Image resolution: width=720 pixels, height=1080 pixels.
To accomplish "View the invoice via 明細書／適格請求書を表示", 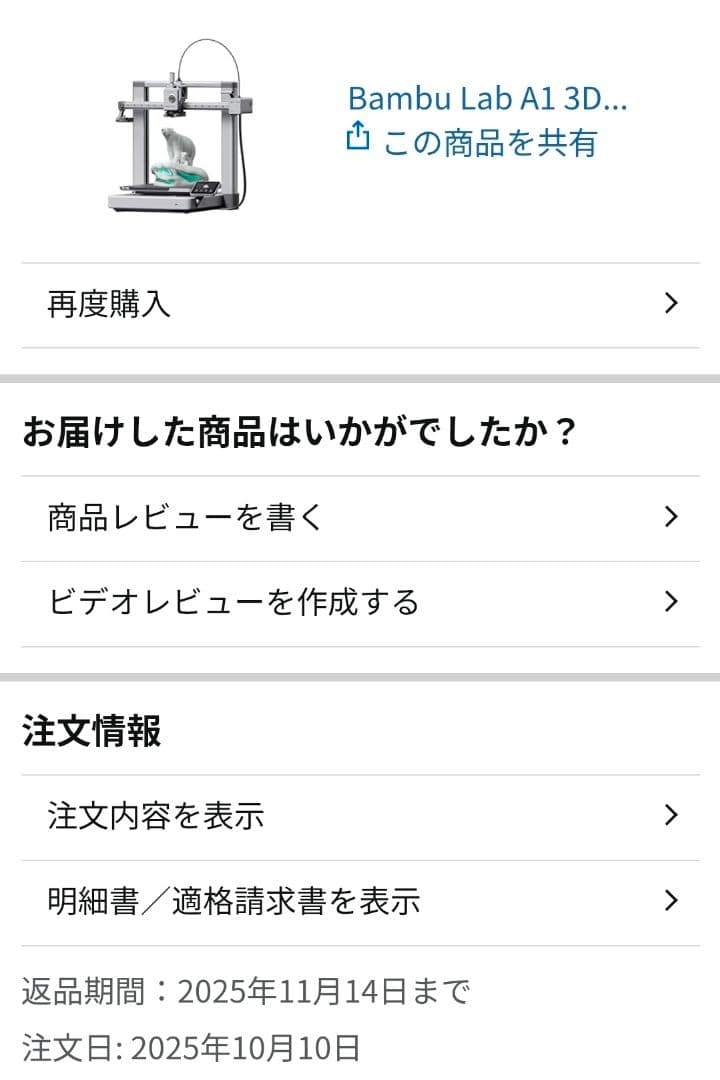I will click(237, 901).
